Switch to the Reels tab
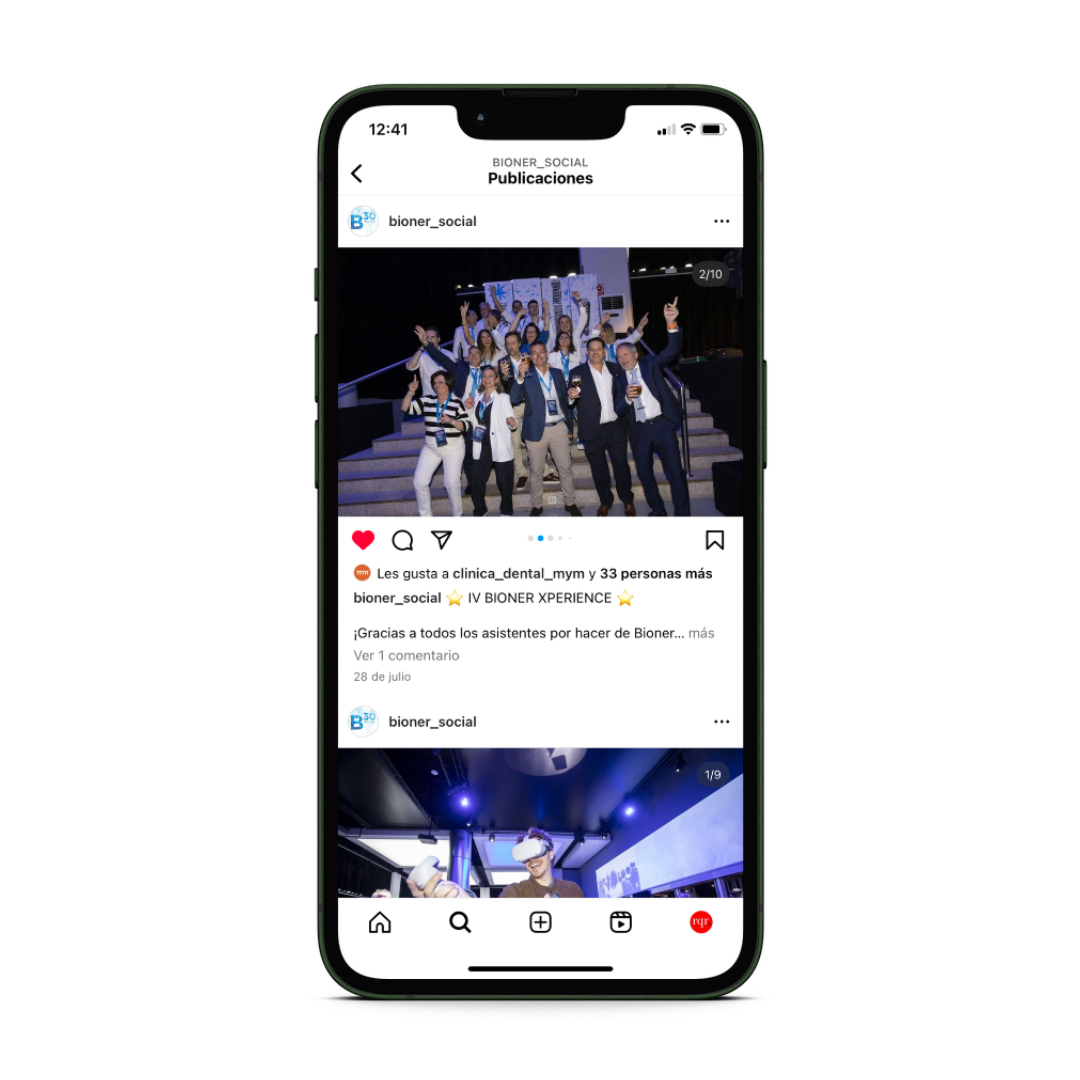Viewport: 1080px width, 1080px height. click(621, 922)
